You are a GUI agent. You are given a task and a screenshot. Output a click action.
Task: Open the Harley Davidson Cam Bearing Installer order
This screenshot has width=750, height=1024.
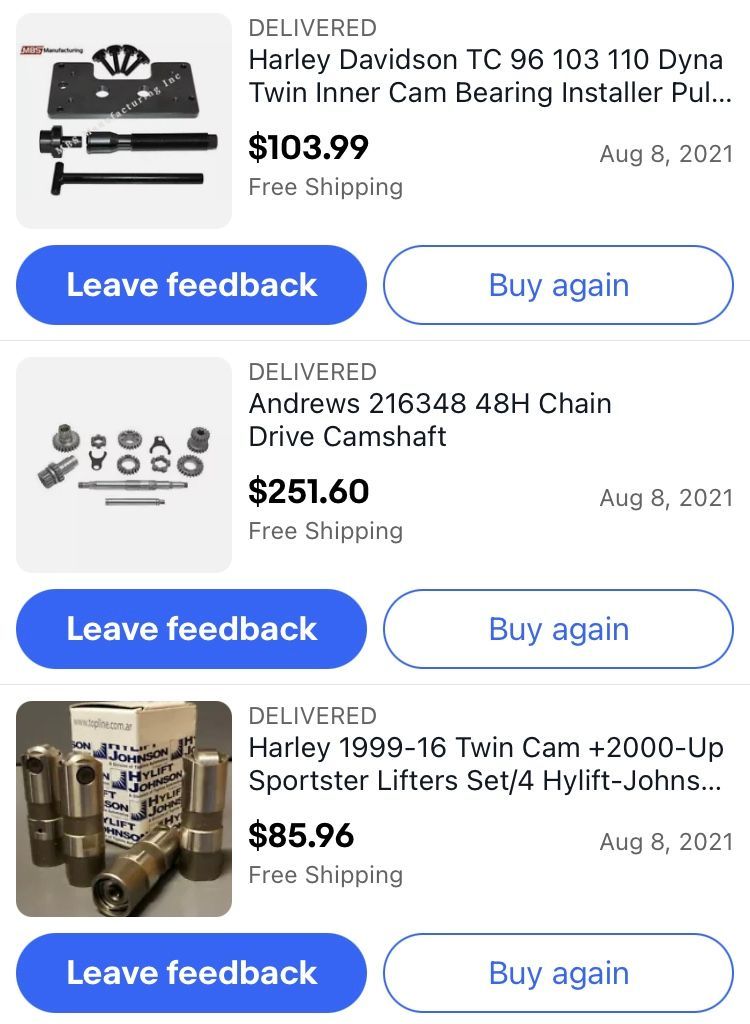489,76
